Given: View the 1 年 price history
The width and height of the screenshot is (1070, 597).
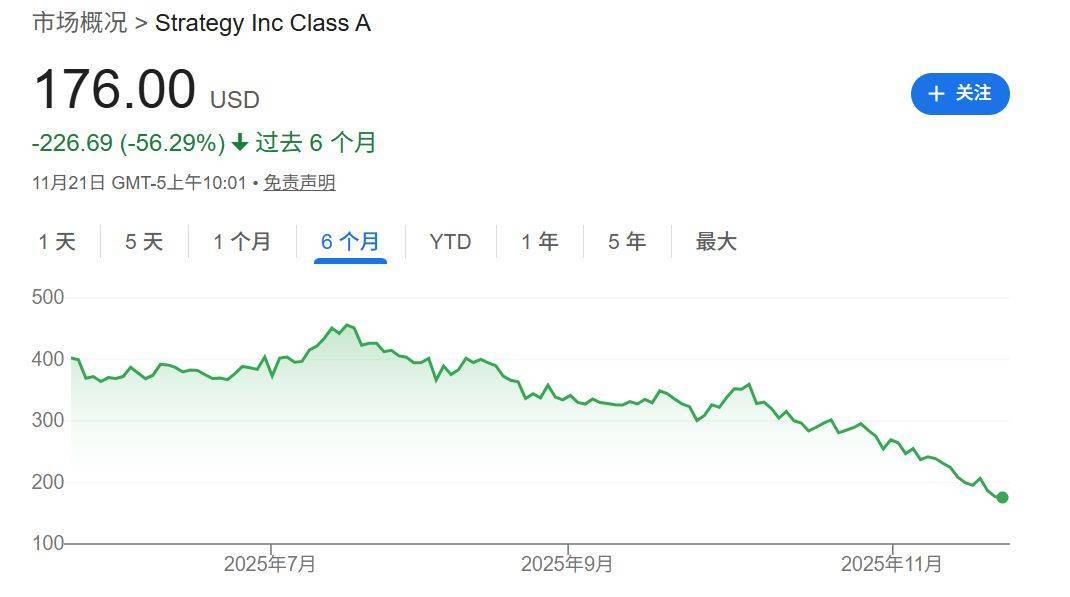Looking at the screenshot, I should pyautogui.click(x=540, y=242).
